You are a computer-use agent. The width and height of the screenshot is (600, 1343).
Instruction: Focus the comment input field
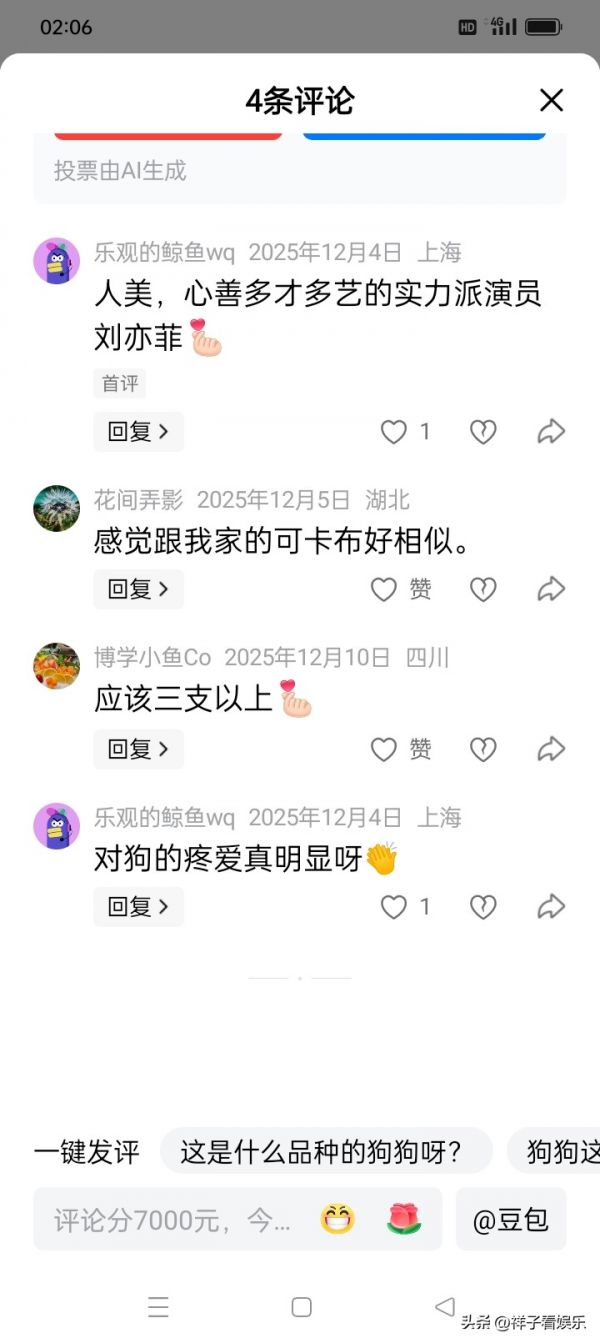(170, 1220)
